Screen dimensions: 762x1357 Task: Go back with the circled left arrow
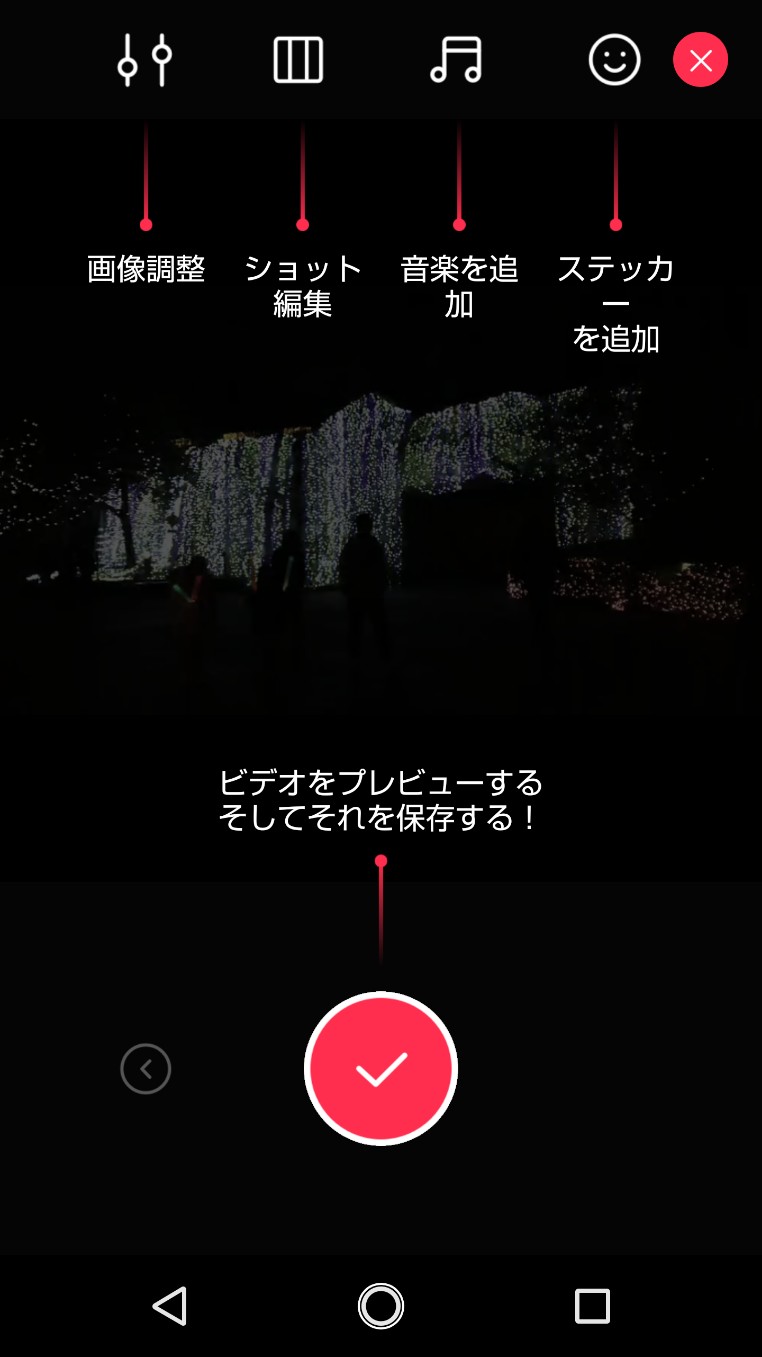(x=146, y=1069)
